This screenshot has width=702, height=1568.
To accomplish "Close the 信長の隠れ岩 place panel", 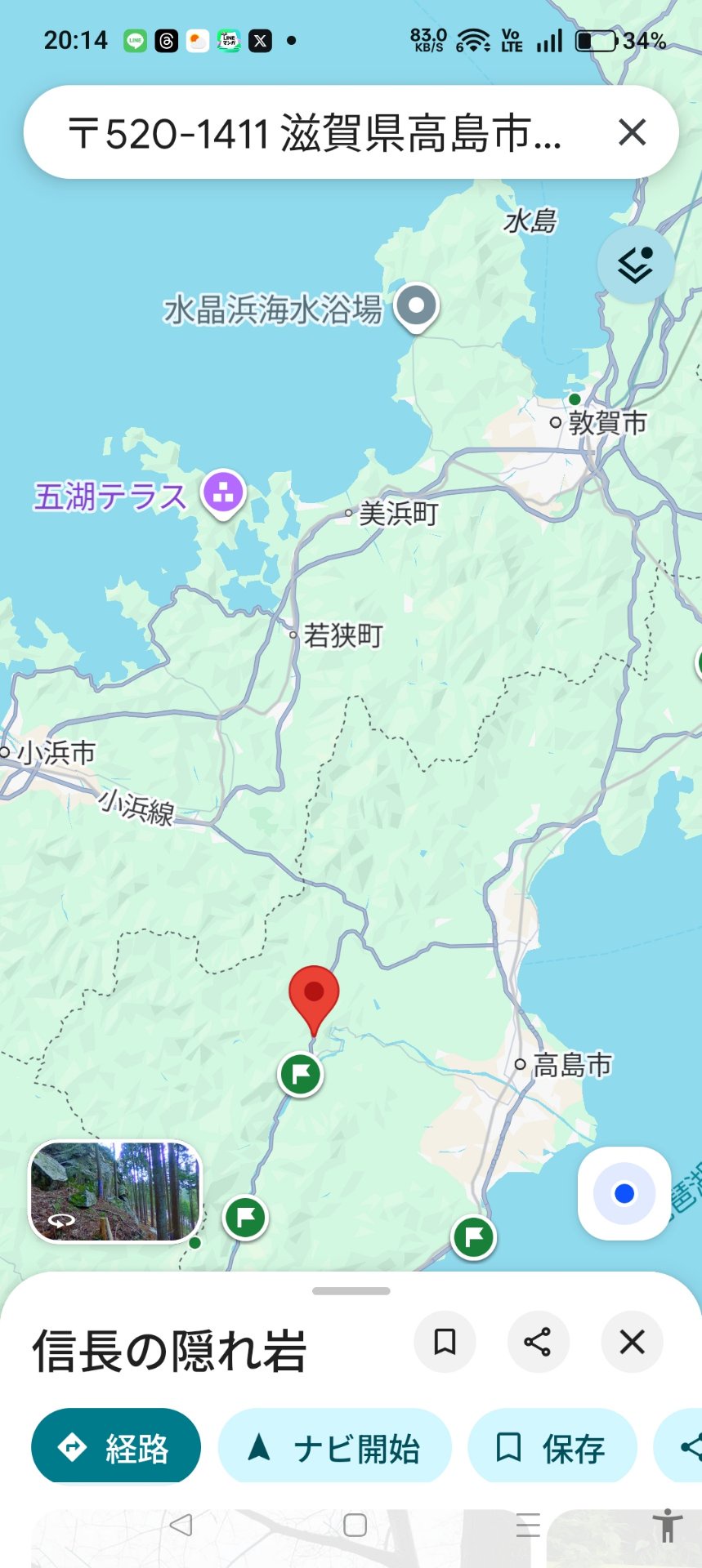I will tap(632, 1342).
